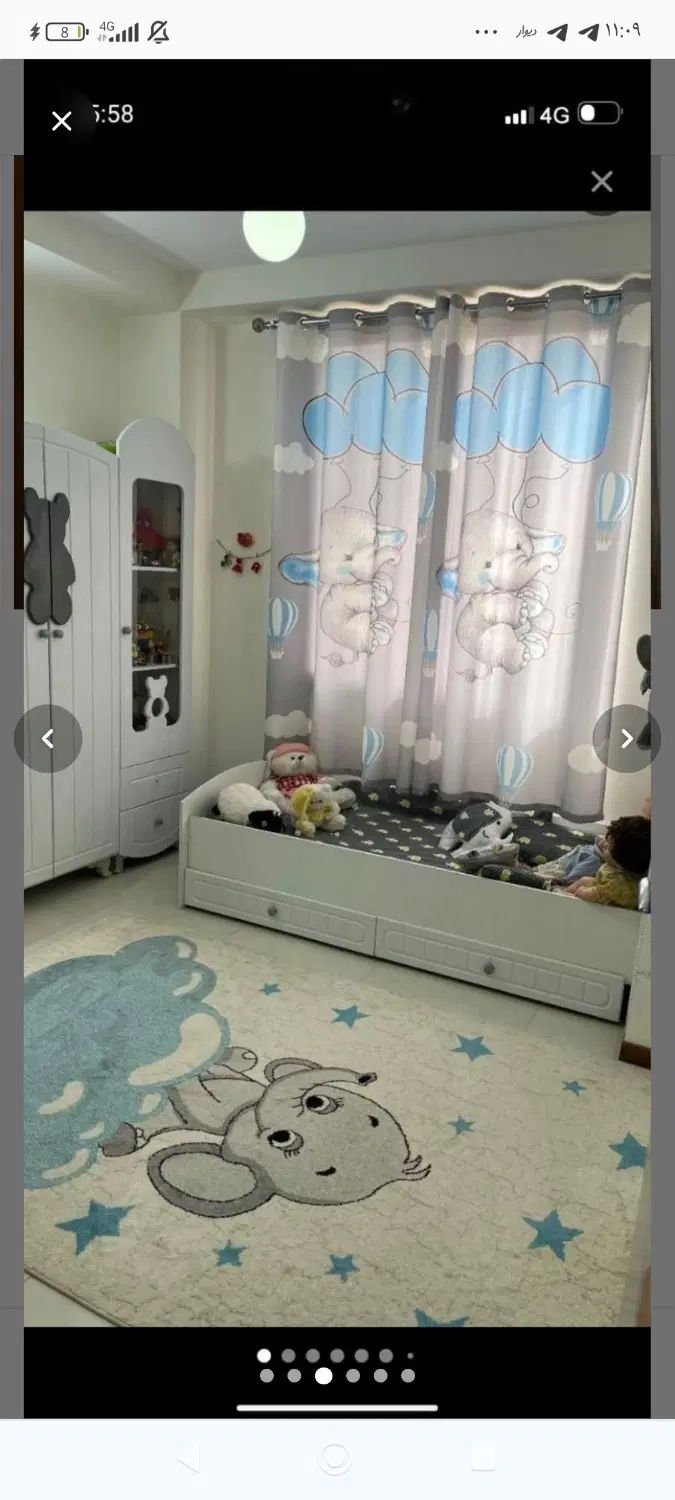675x1500 pixels.
Task: Close the photo viewer with the top-left X
Action: pyautogui.click(x=62, y=122)
